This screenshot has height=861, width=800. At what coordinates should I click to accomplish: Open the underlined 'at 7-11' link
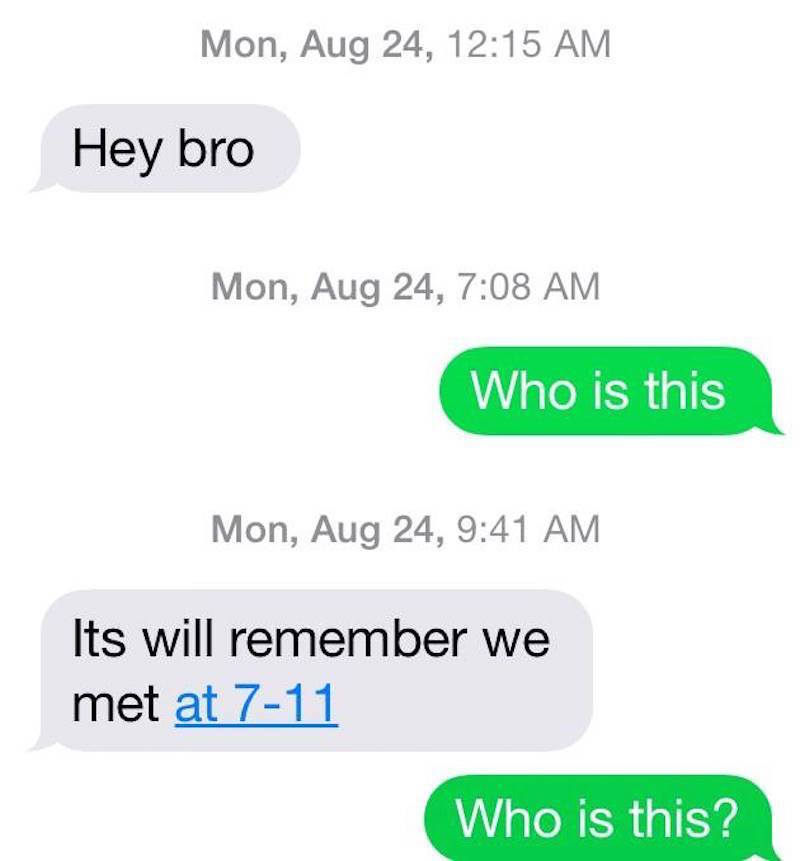click(256, 705)
